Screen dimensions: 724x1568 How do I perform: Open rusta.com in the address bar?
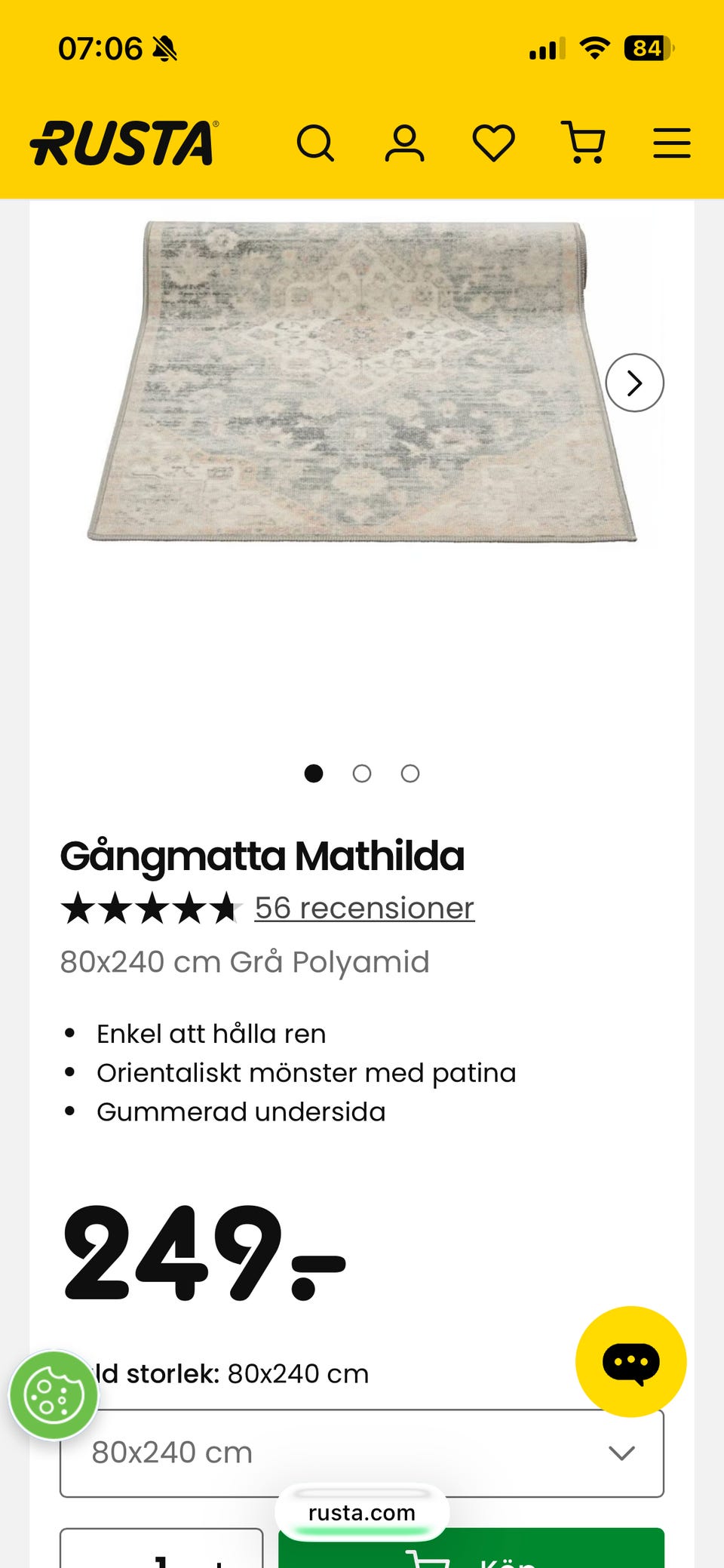(360, 1512)
